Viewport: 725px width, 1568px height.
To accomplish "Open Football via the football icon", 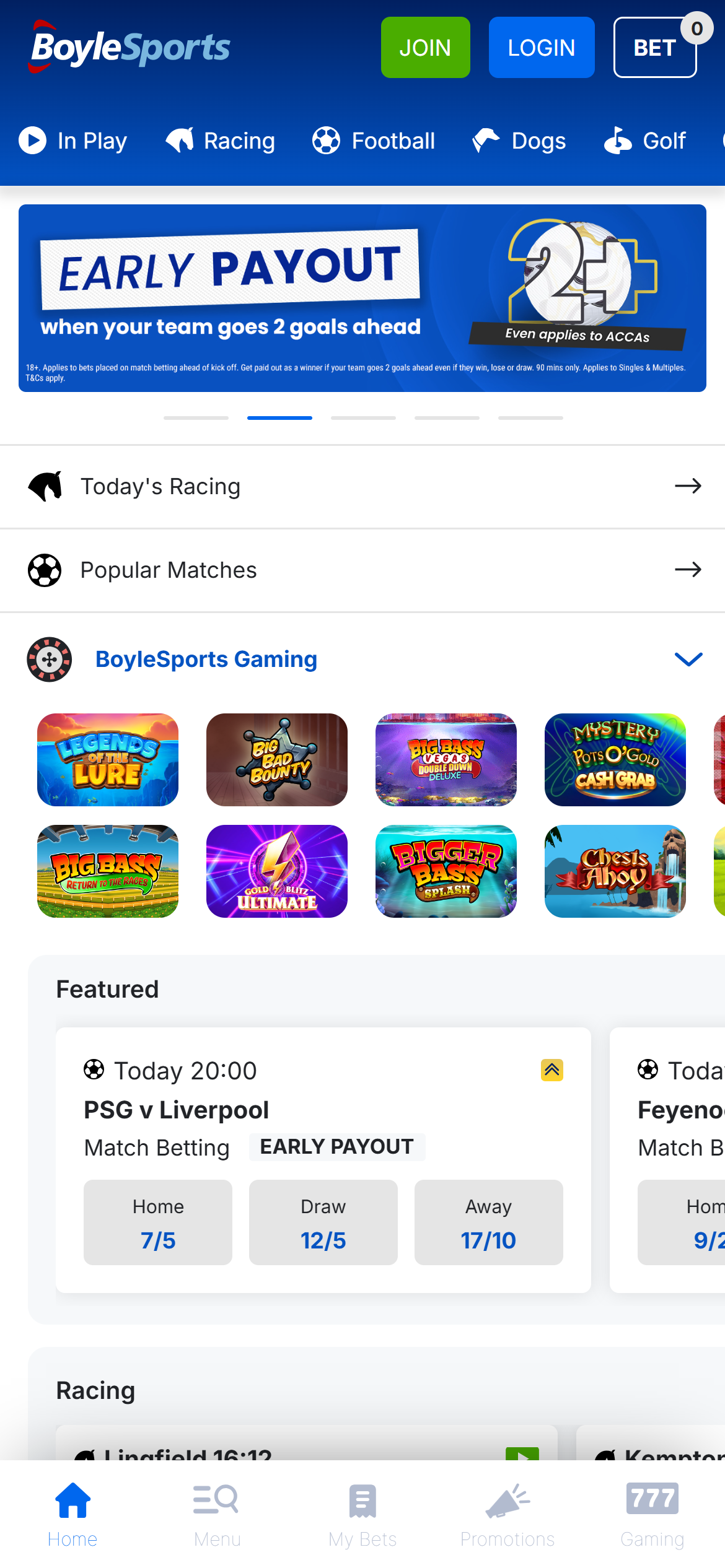I will [x=327, y=141].
